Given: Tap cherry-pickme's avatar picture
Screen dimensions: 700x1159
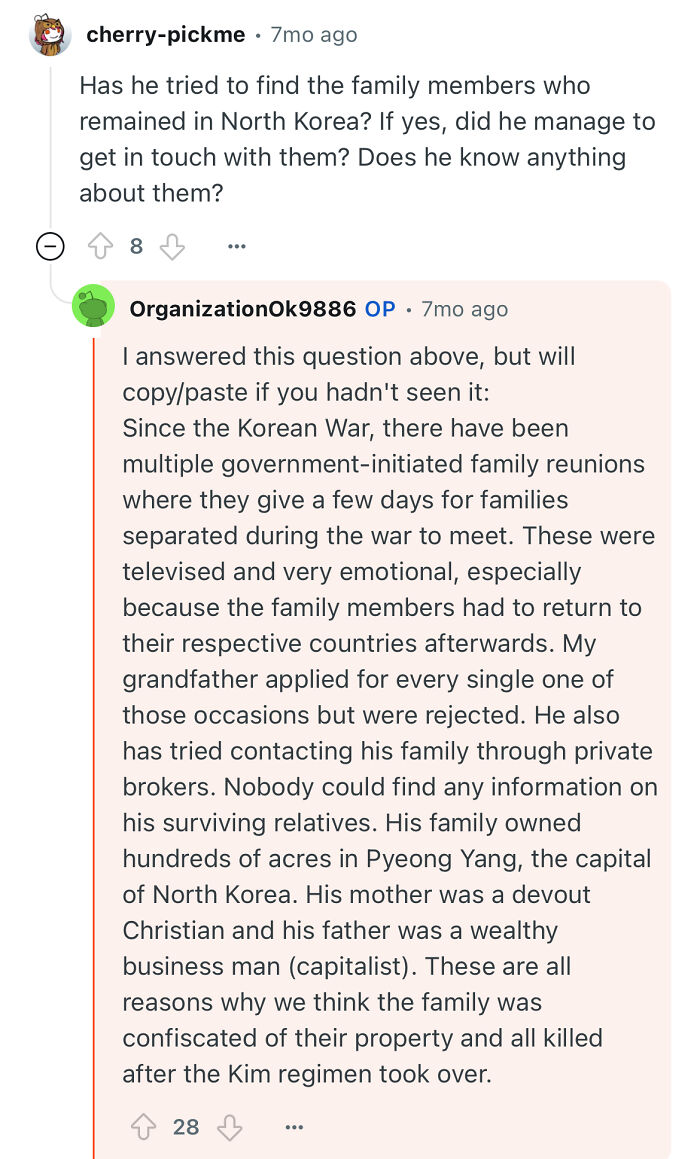Looking at the screenshot, I should click(x=50, y=35).
